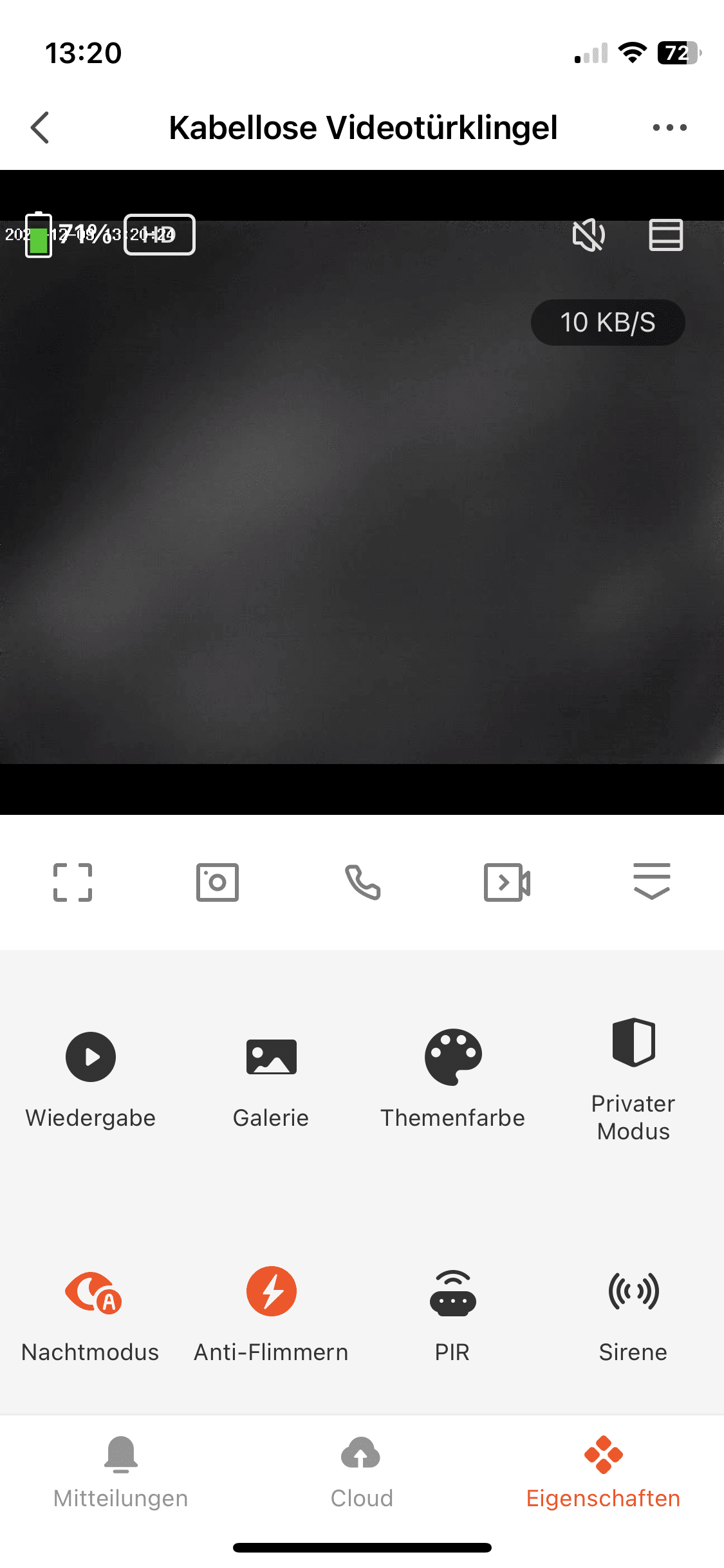Go back from the video doorbell screen

click(40, 127)
